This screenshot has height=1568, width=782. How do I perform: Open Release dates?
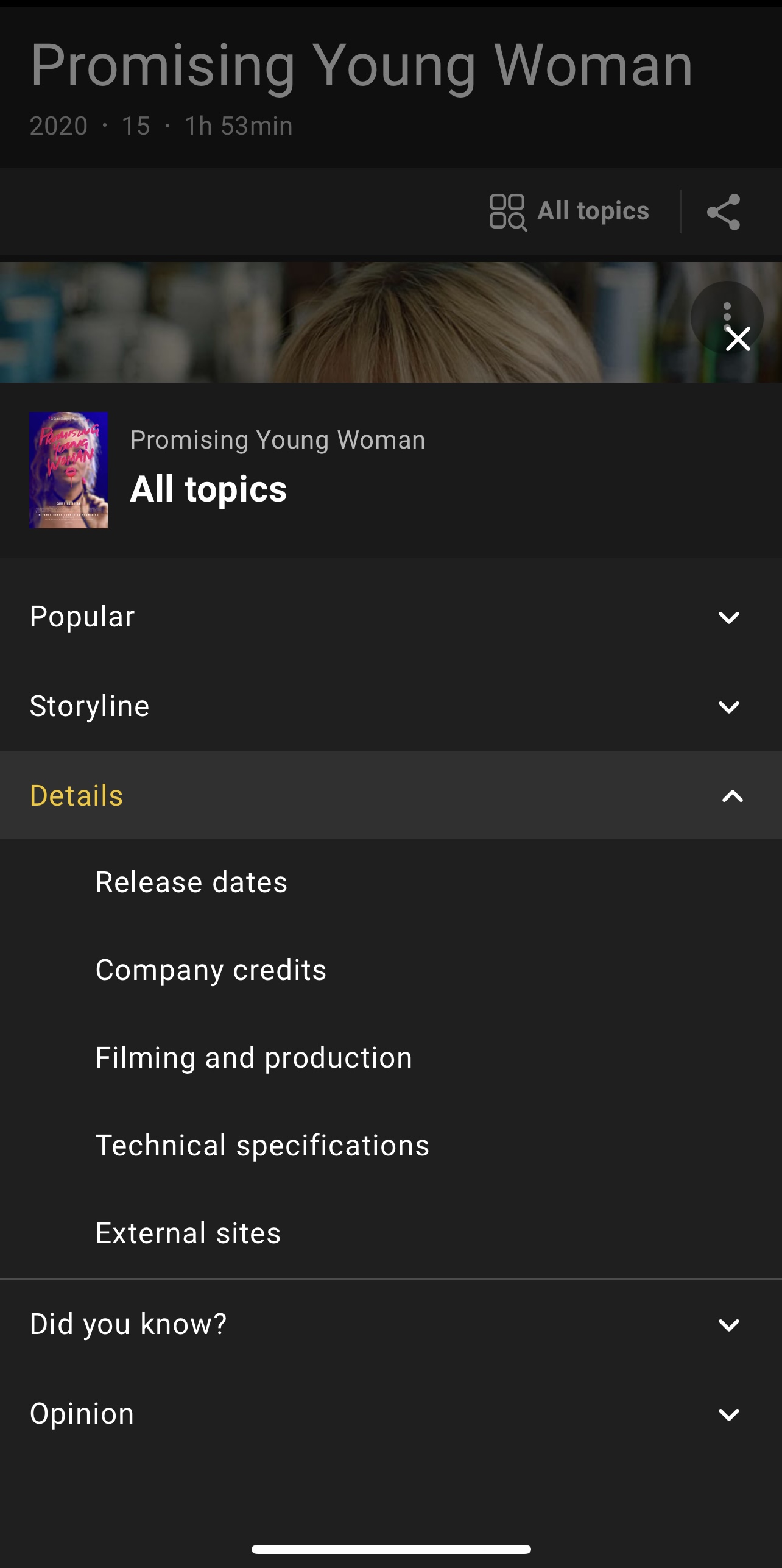(x=191, y=882)
